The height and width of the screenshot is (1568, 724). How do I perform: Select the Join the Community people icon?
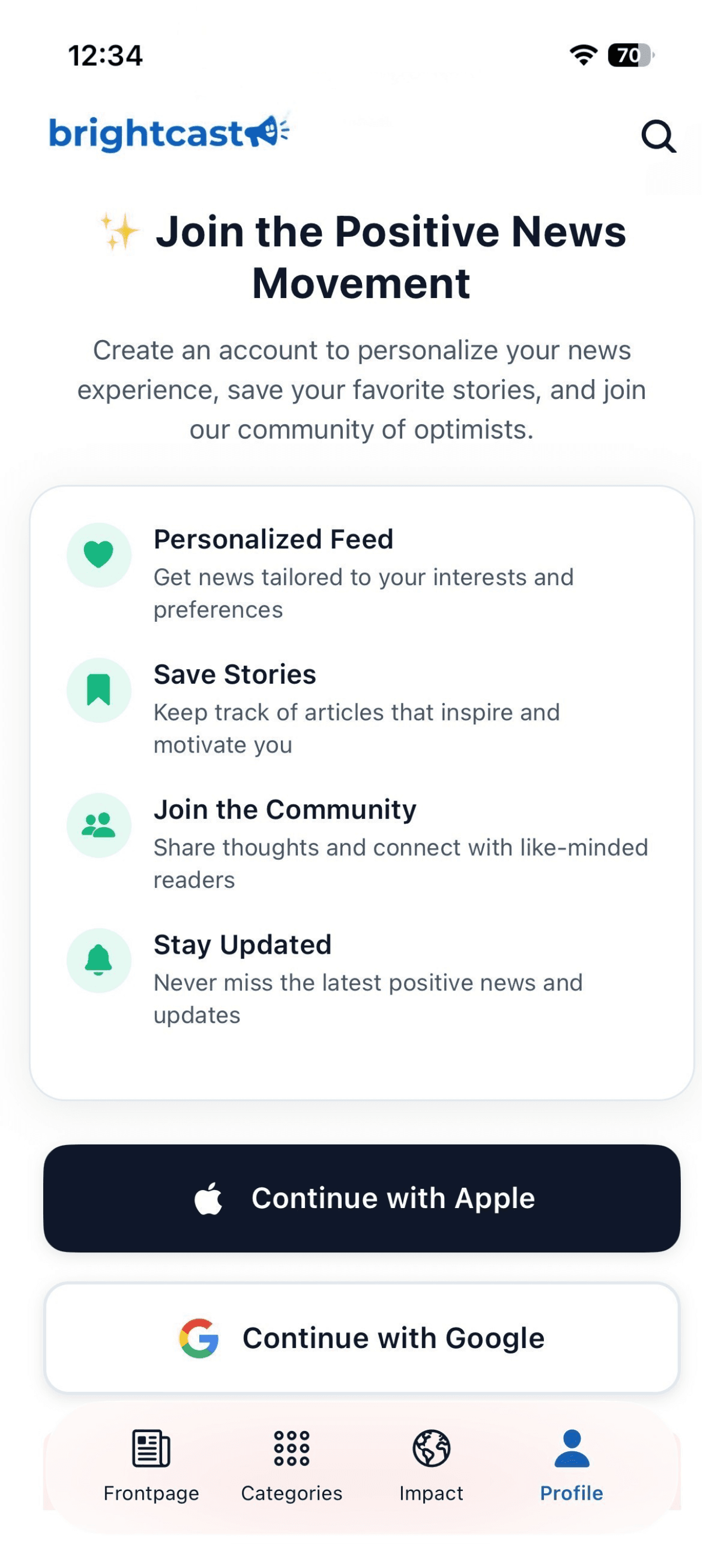99,824
